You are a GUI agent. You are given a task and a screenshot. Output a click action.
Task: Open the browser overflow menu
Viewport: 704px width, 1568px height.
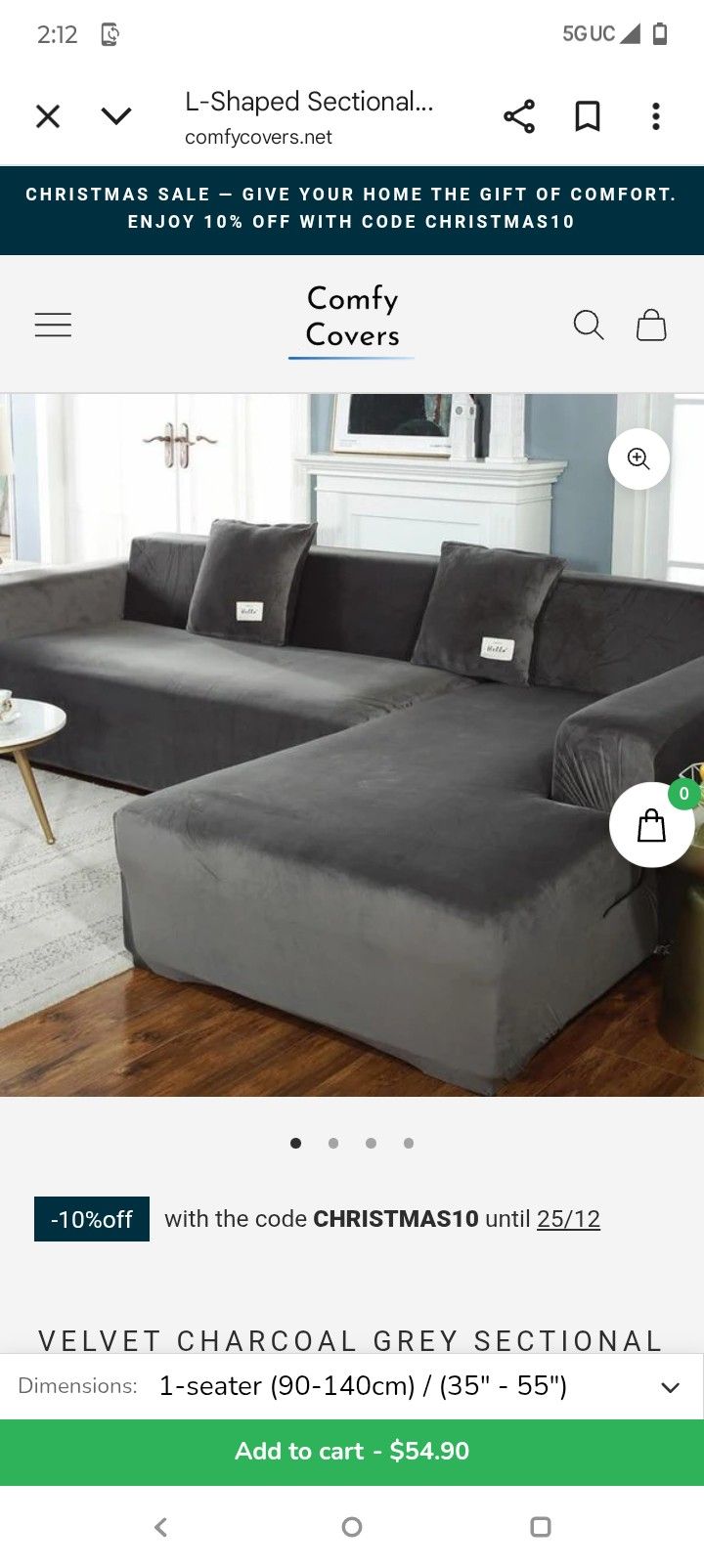point(656,116)
